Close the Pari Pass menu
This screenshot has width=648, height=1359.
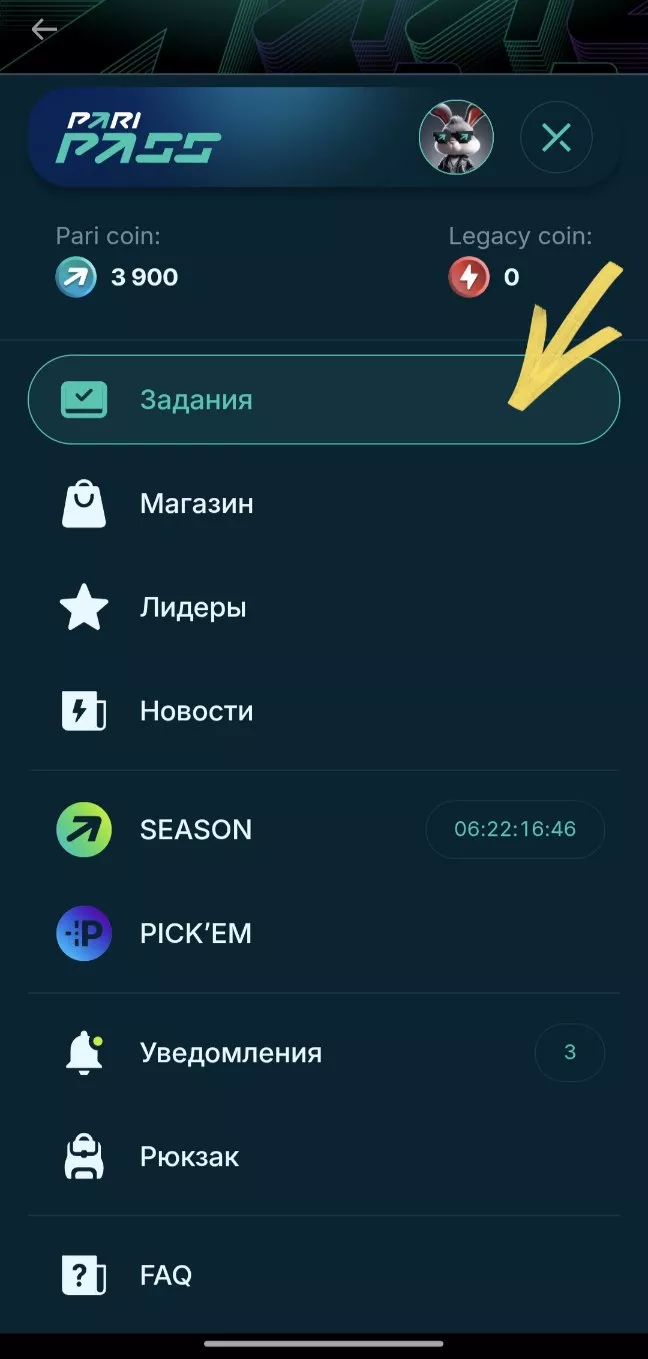(x=556, y=137)
